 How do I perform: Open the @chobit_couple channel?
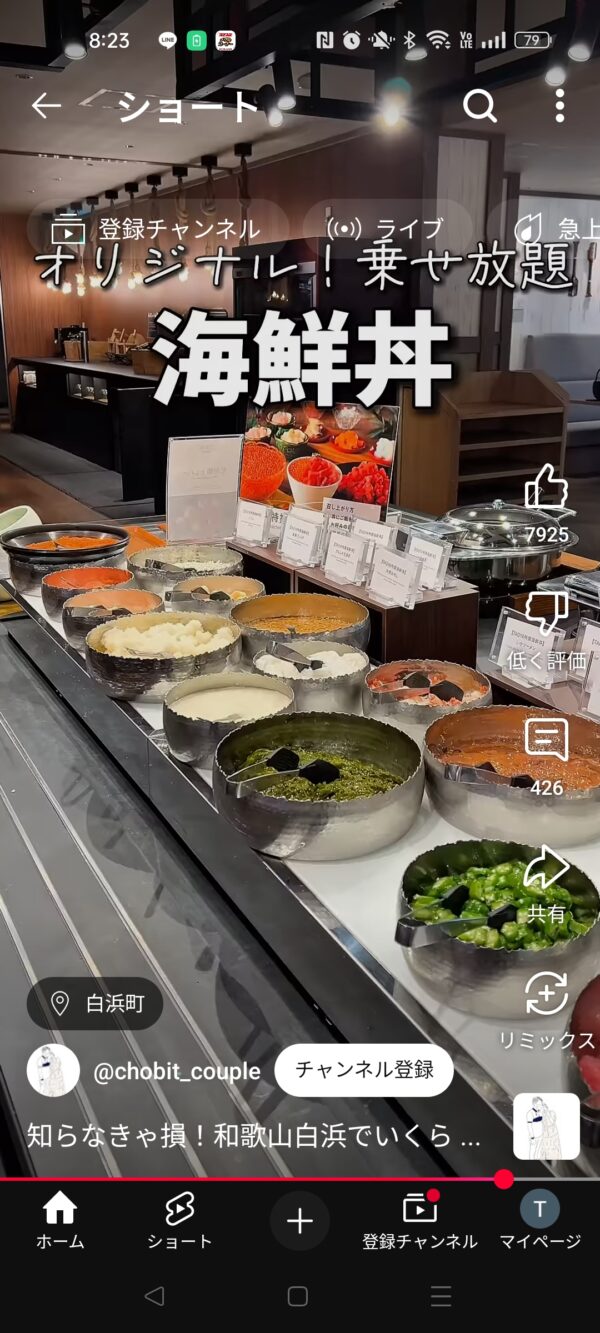(x=176, y=1071)
